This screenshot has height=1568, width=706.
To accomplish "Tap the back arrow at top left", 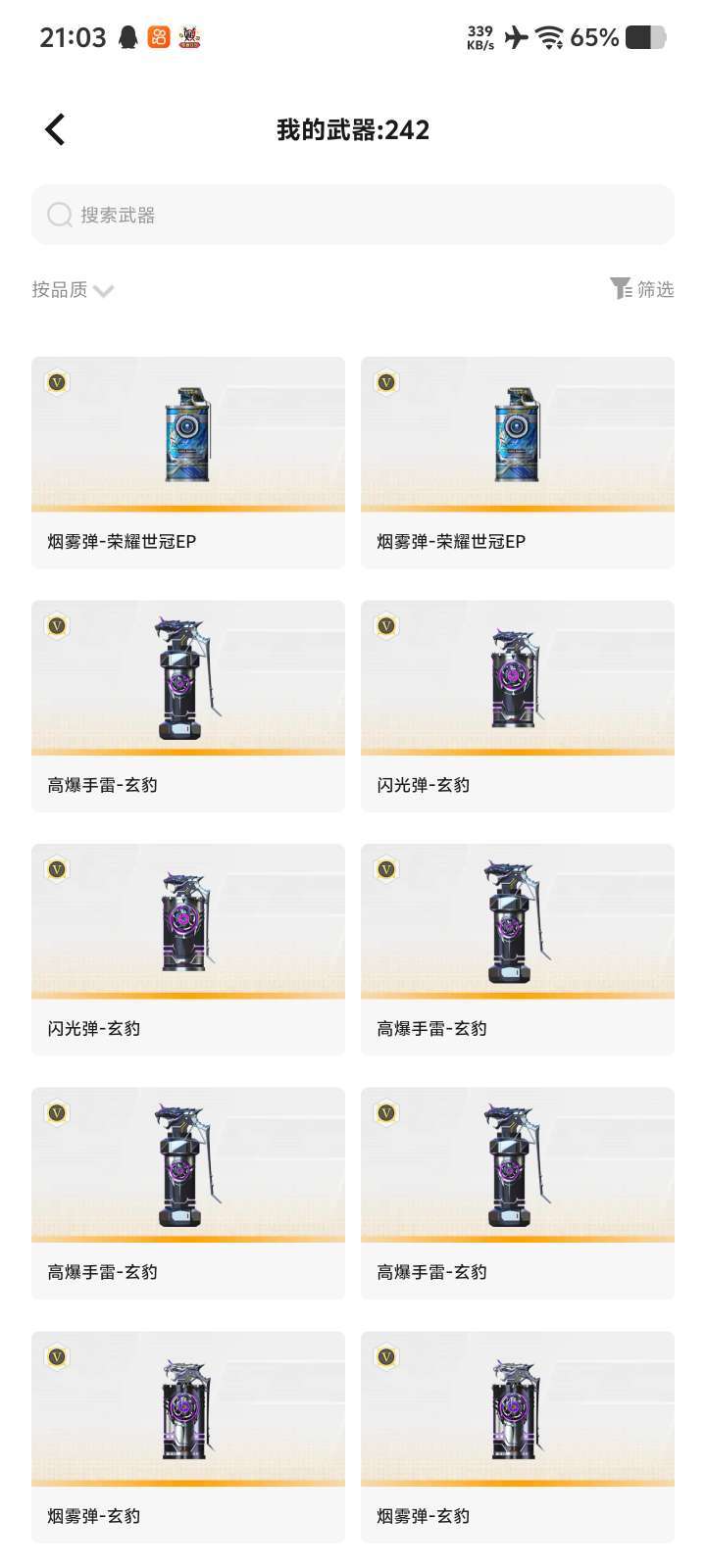I will point(54,128).
